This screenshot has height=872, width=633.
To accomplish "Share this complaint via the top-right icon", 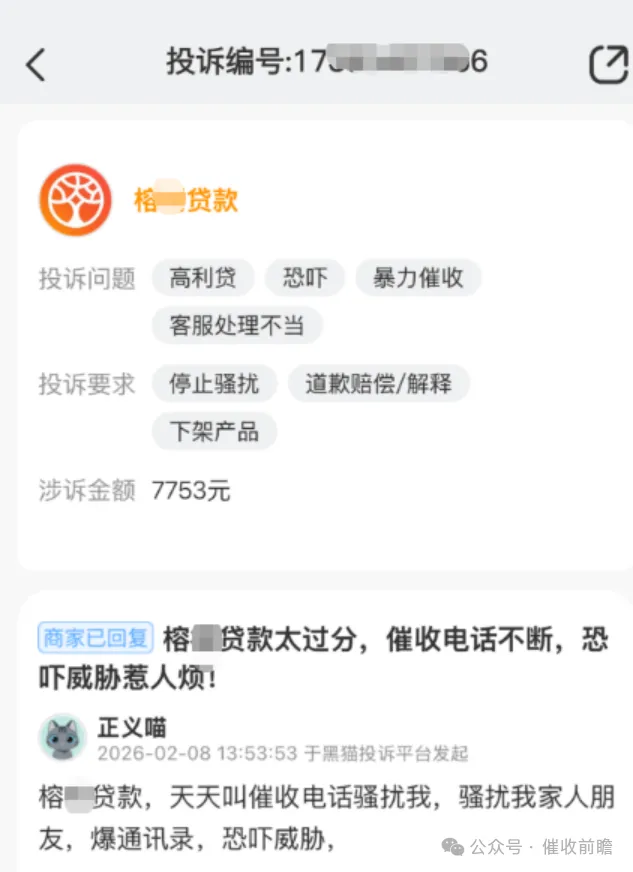I will (x=607, y=64).
